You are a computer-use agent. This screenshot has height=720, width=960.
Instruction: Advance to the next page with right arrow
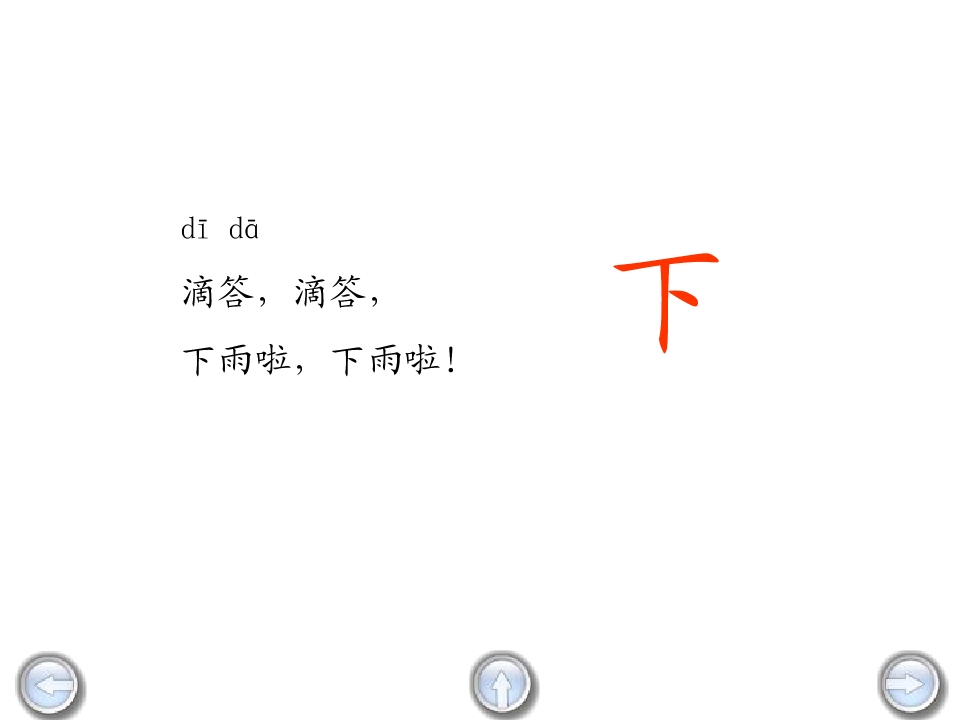tap(911, 686)
